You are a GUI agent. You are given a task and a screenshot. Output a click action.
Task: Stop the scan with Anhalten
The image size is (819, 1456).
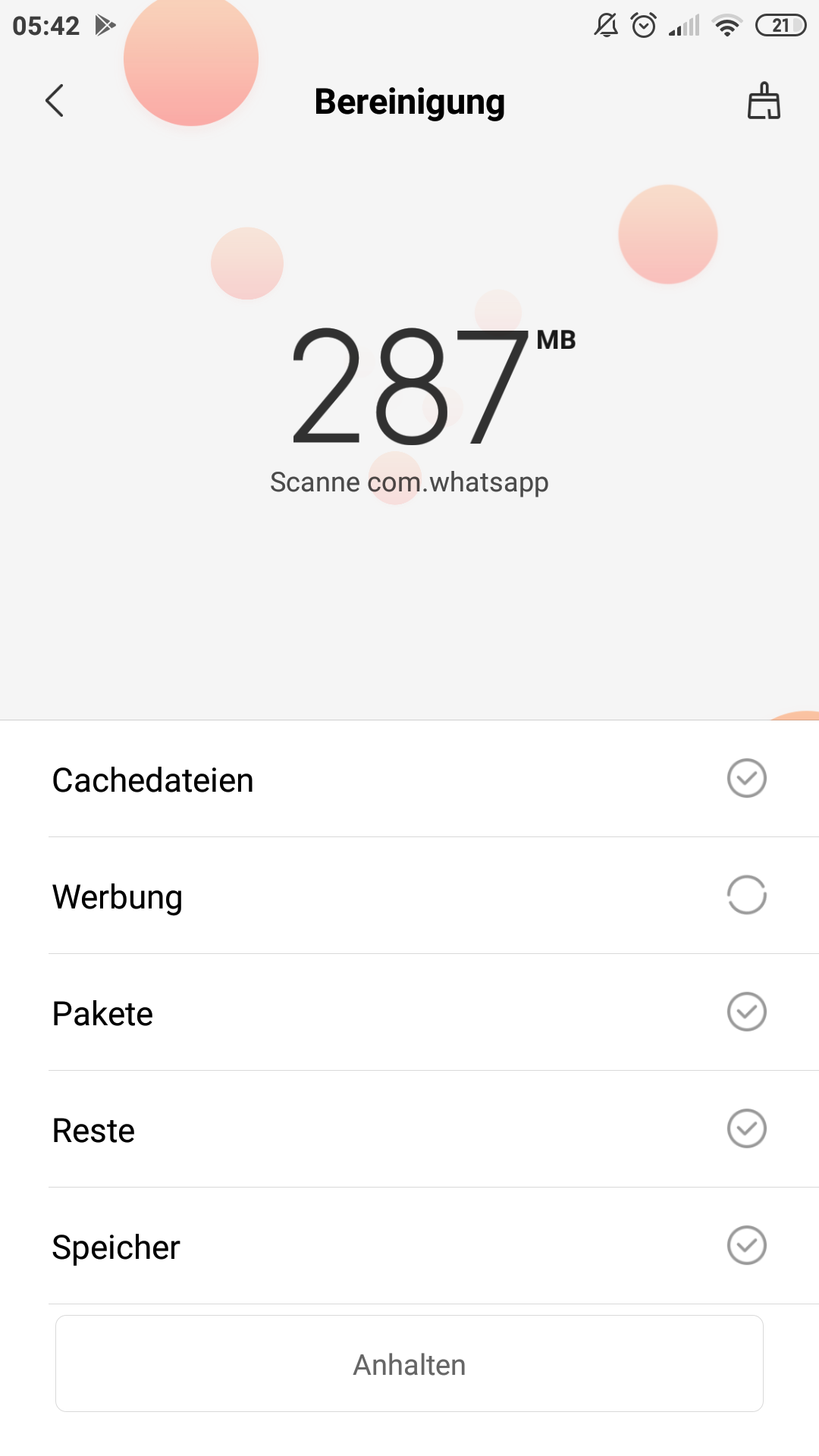click(409, 1363)
